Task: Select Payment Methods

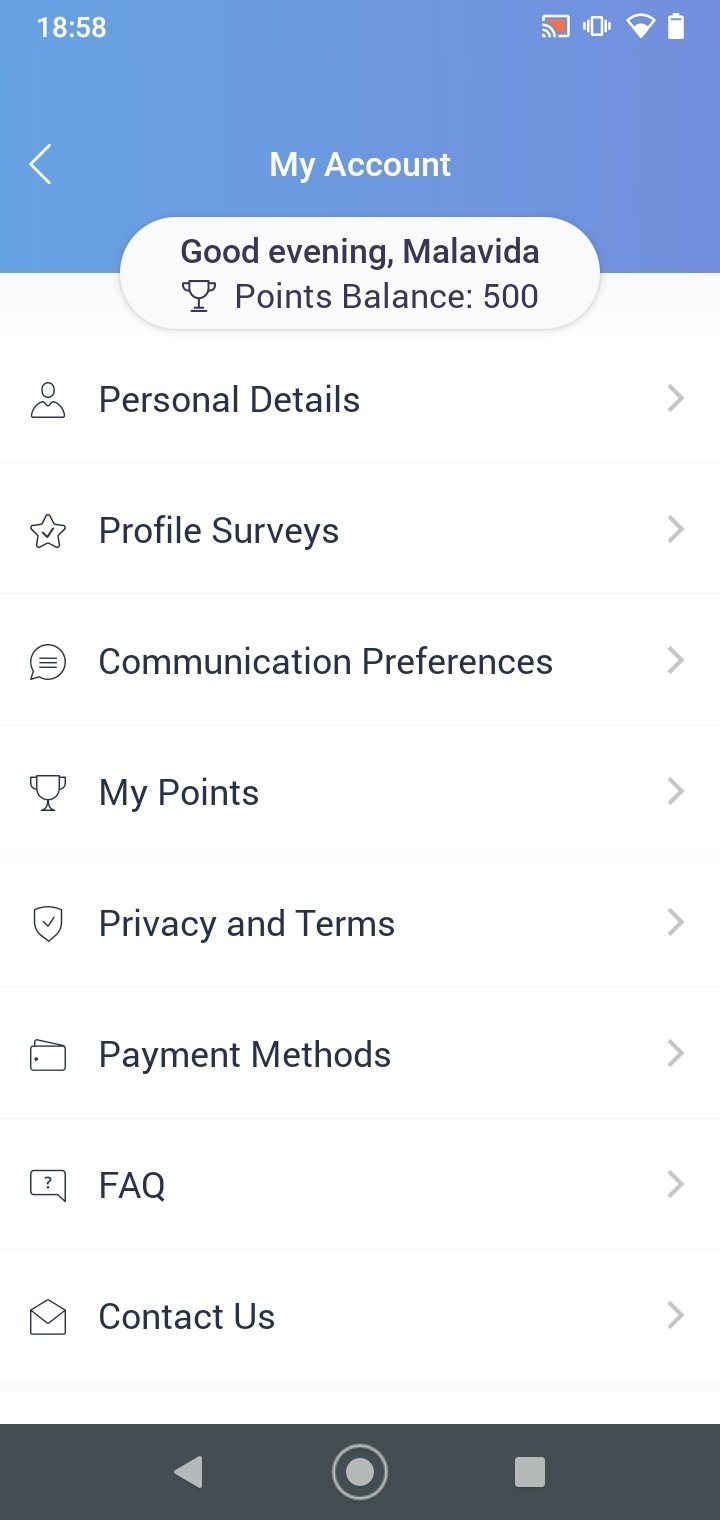Action: (360, 1054)
